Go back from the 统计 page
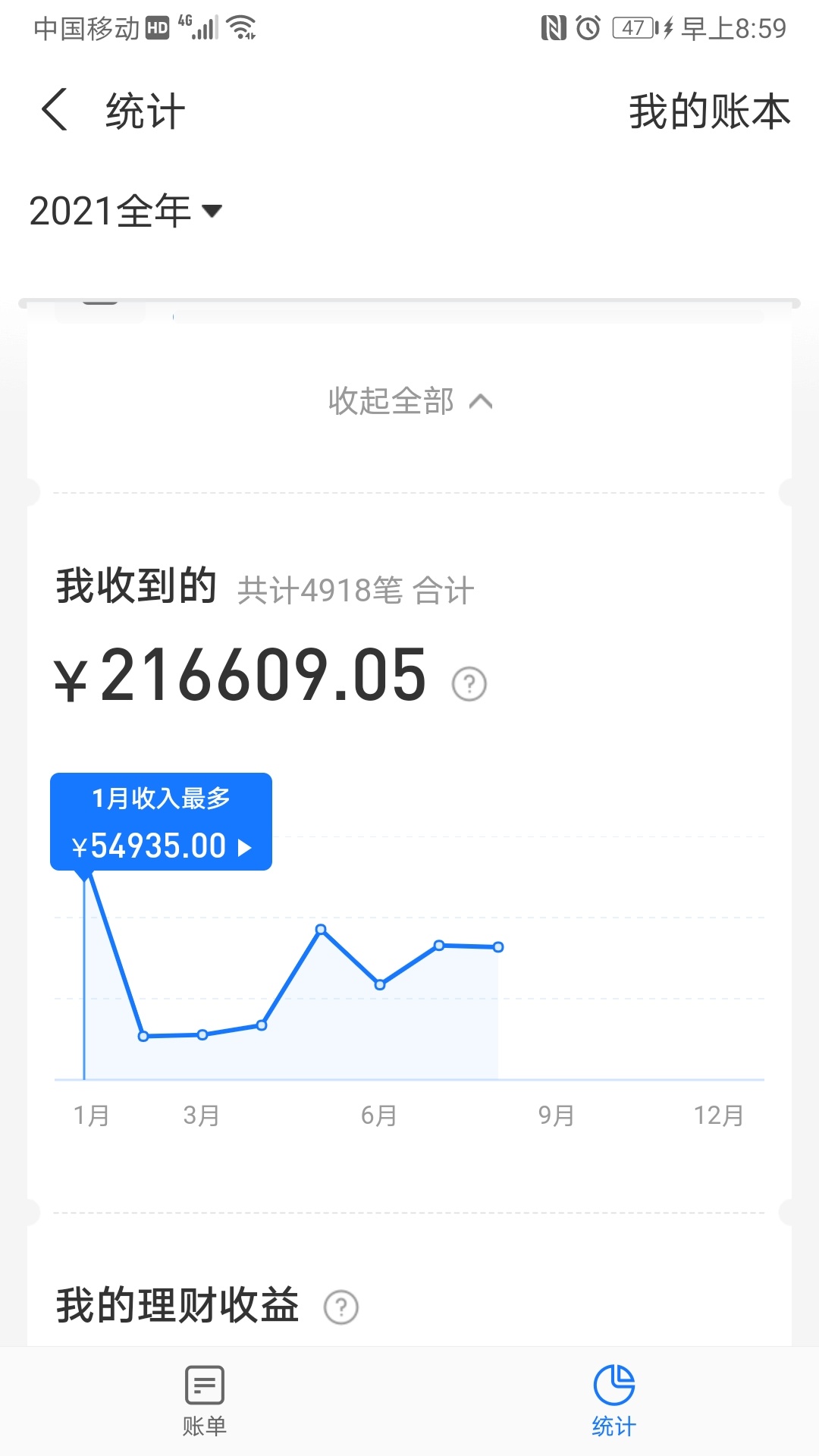819x1456 pixels. [55, 110]
